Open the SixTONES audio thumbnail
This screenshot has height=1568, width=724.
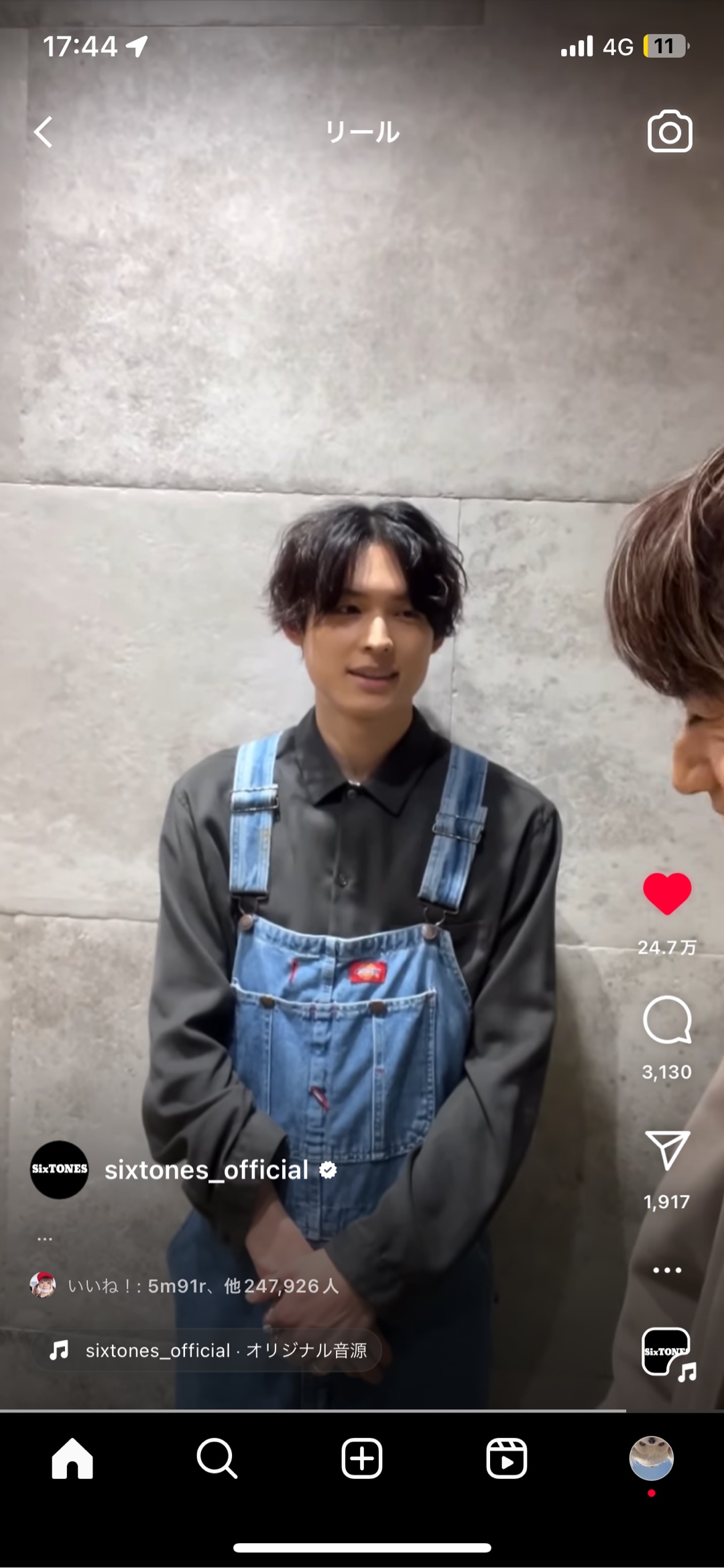(666, 1352)
